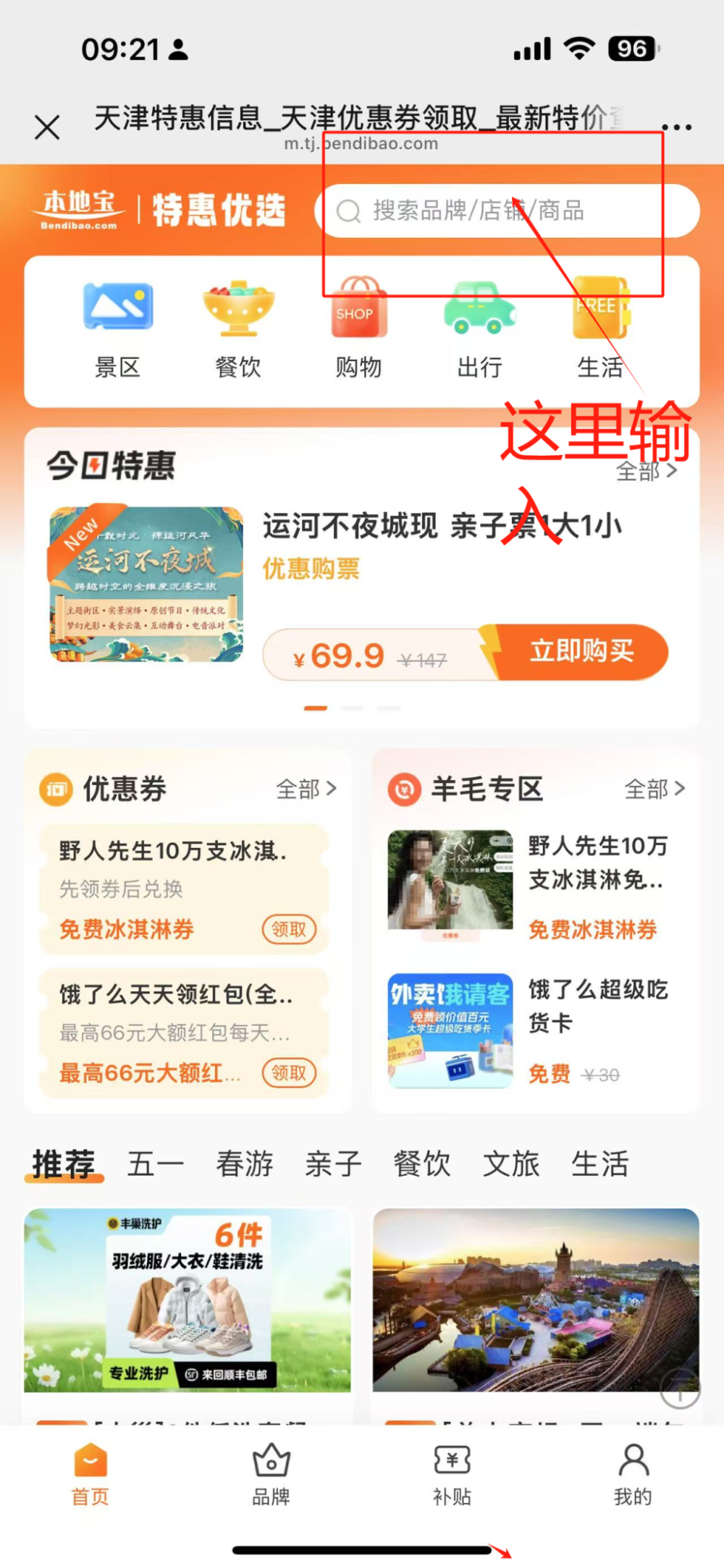View all of 羊毛专区 via 全部
724x1568 pixels.
coord(654,789)
